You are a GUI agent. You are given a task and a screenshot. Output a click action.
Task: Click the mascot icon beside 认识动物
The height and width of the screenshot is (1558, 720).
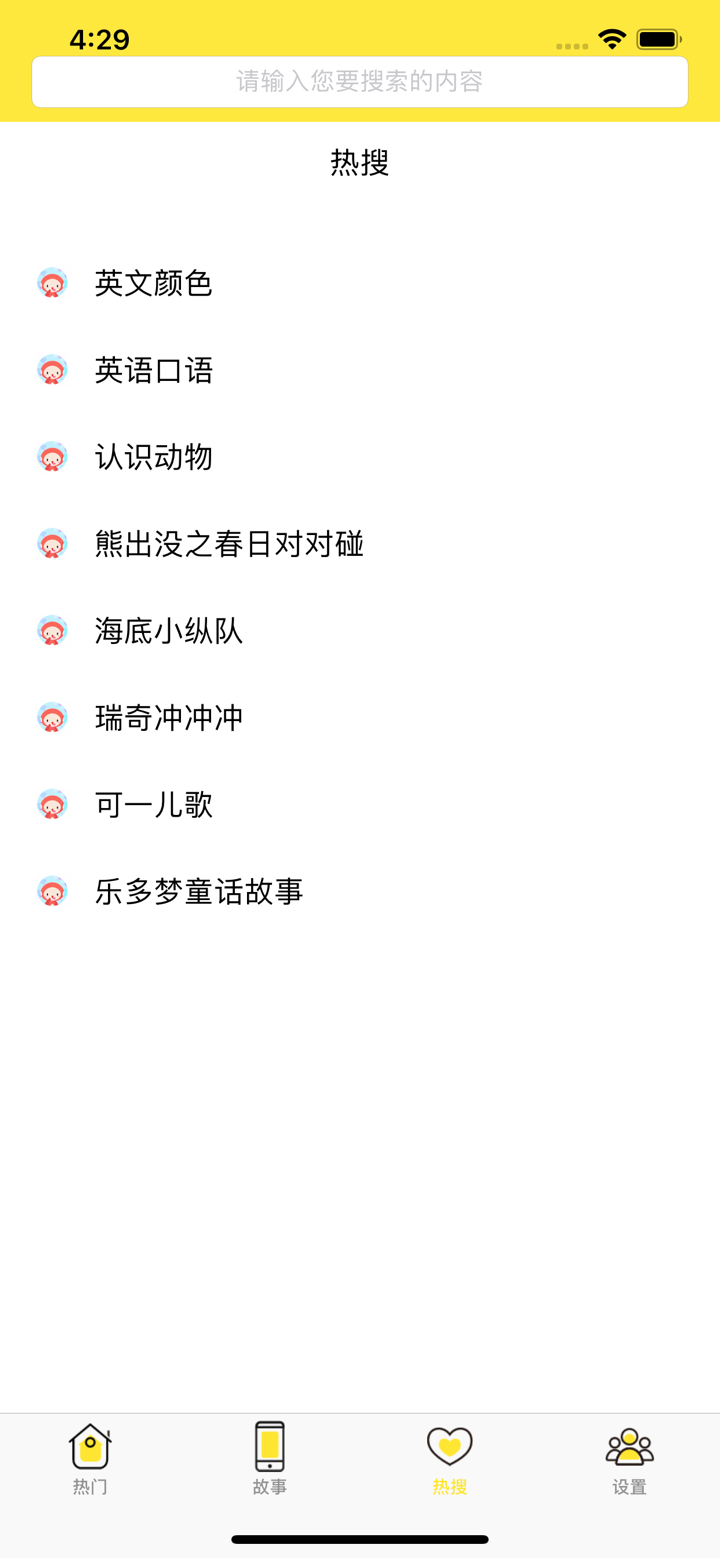(51, 457)
